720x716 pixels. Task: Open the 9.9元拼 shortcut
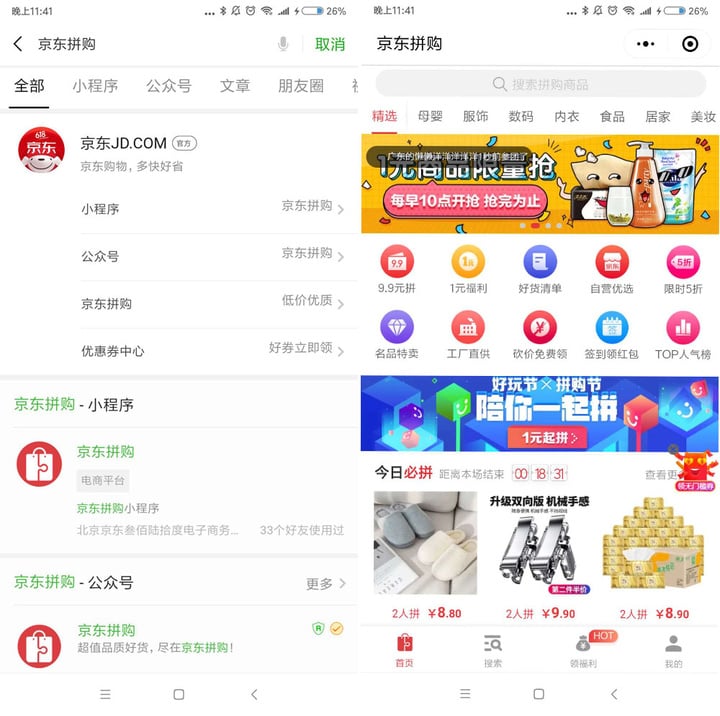pos(397,270)
